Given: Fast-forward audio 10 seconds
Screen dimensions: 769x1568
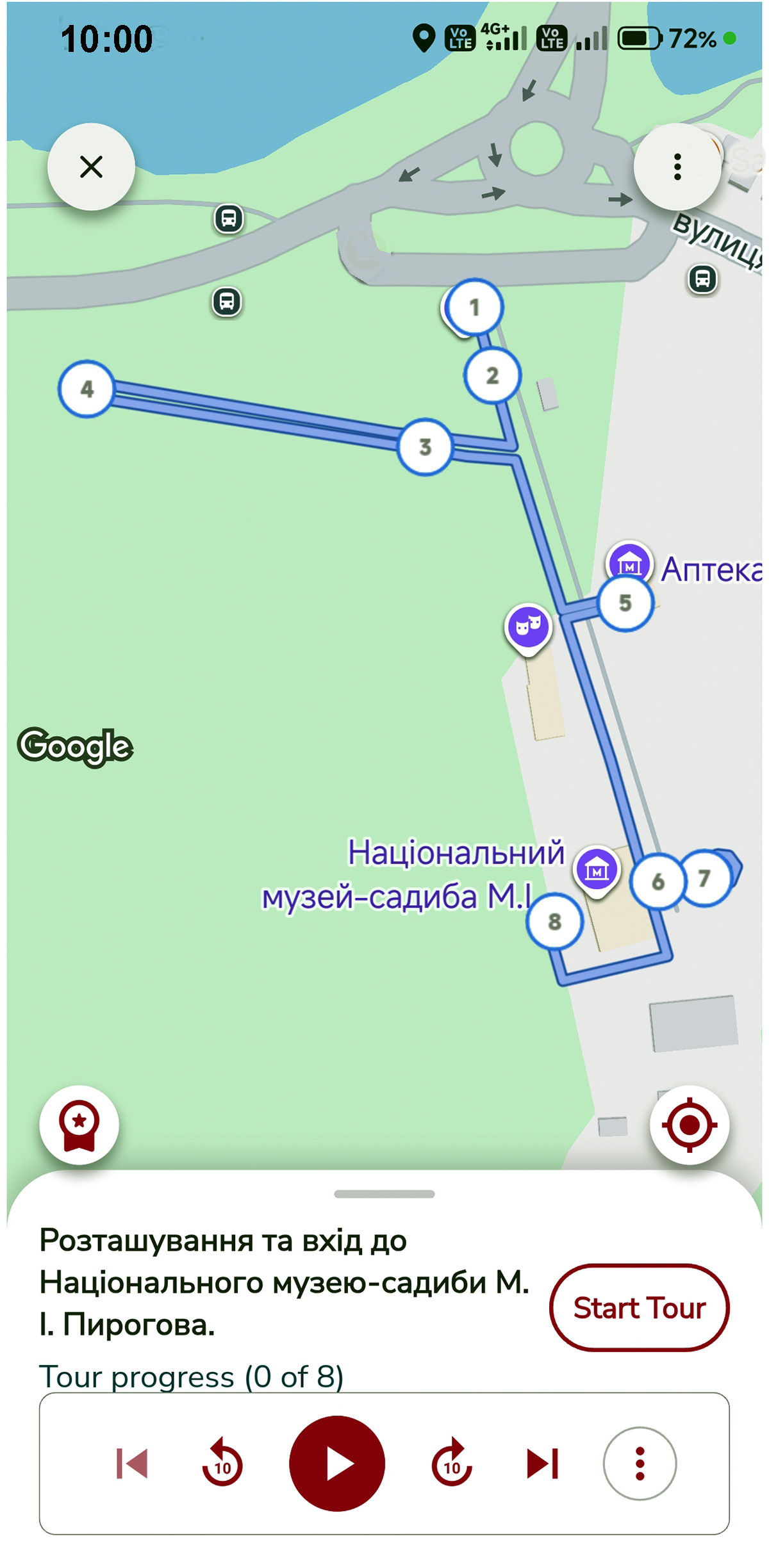Looking at the screenshot, I should click(452, 1464).
